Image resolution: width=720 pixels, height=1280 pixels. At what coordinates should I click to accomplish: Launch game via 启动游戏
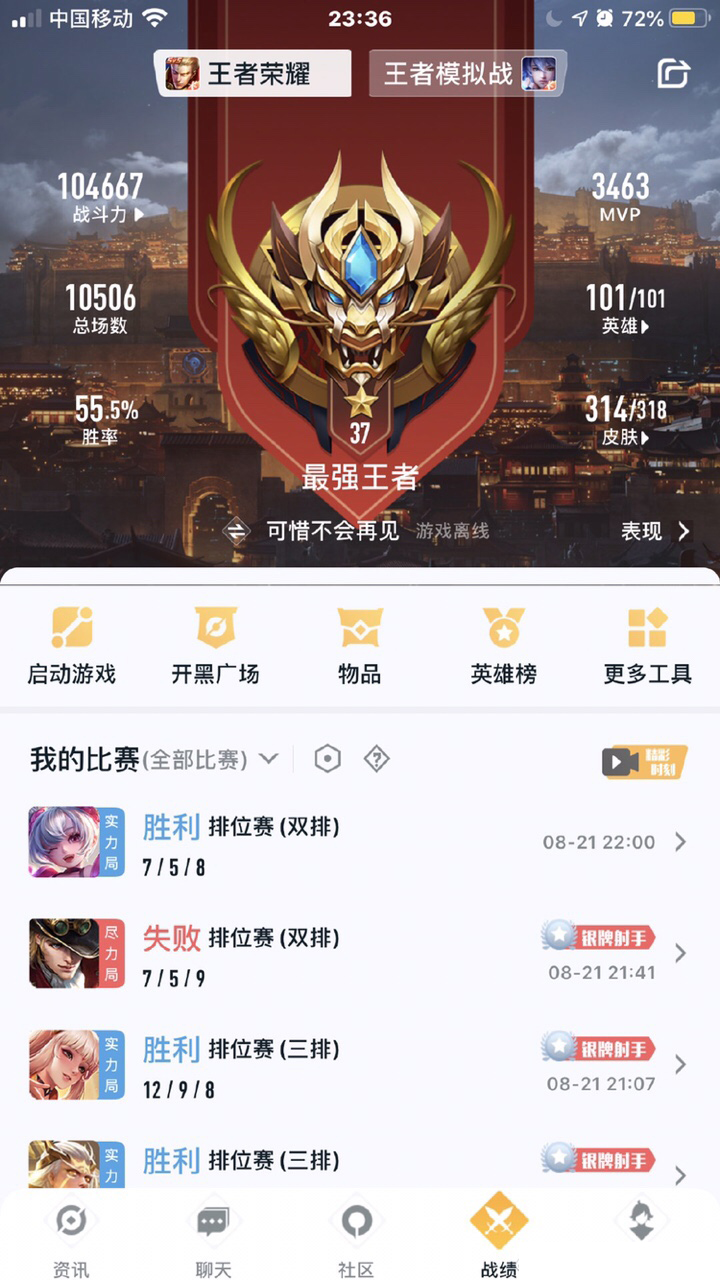[72, 646]
